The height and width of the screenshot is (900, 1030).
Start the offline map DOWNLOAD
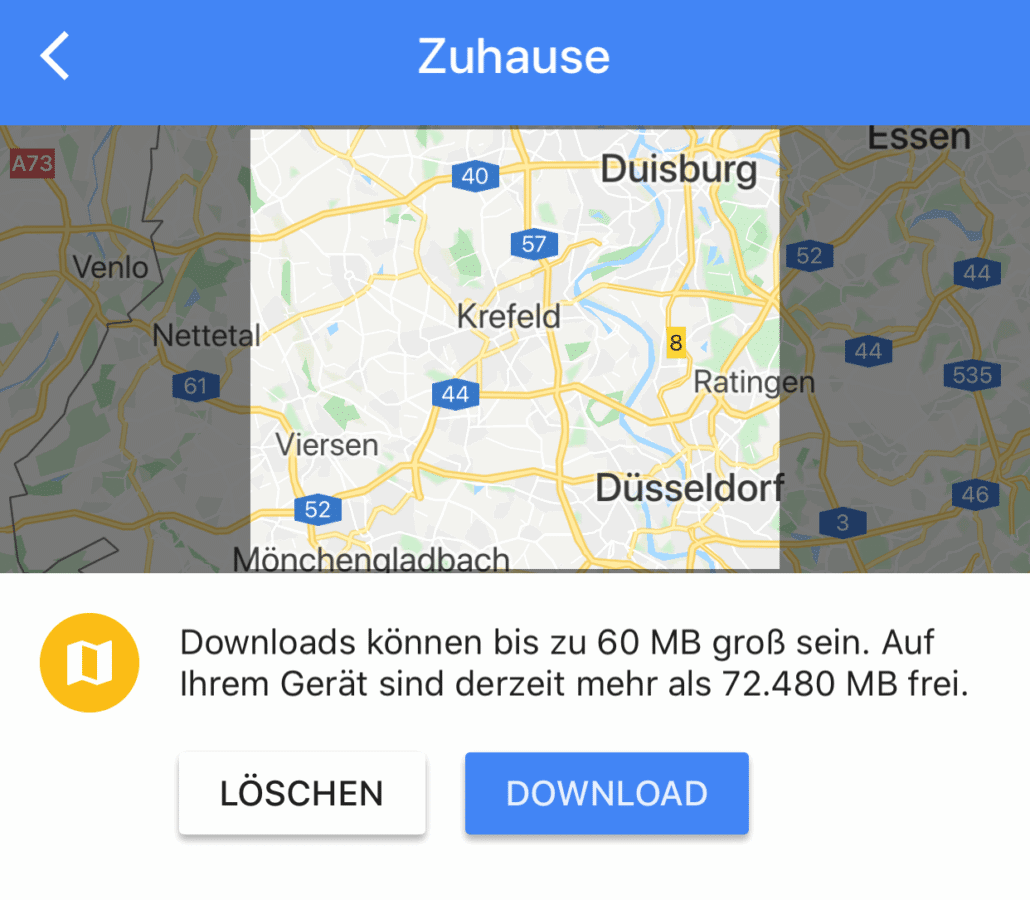tap(606, 794)
